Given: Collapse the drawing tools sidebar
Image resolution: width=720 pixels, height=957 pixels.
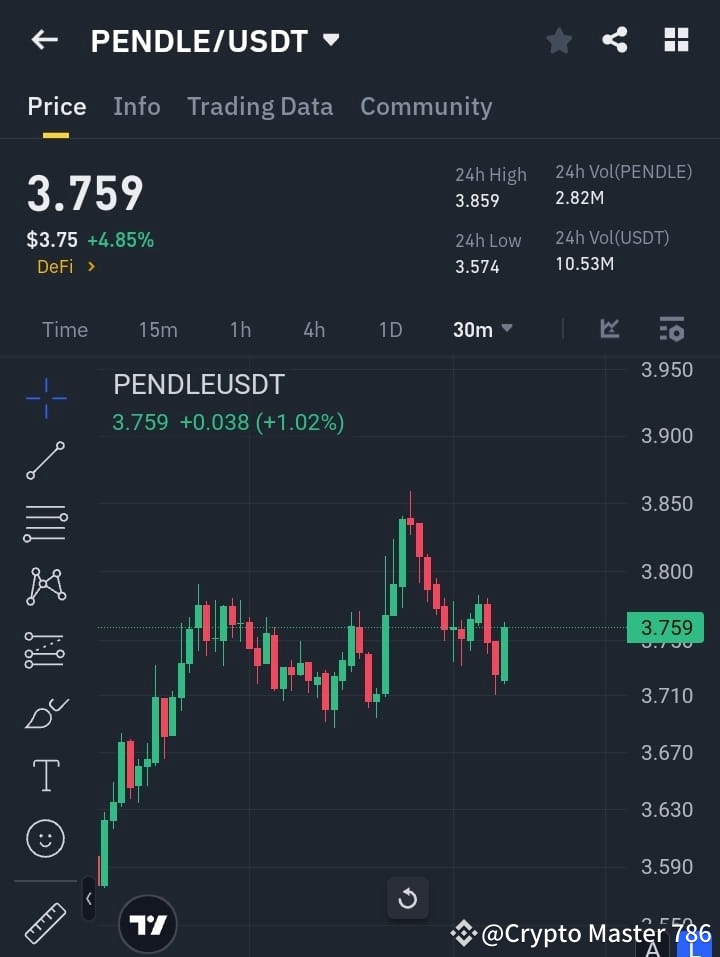Looking at the screenshot, I should tap(88, 899).
